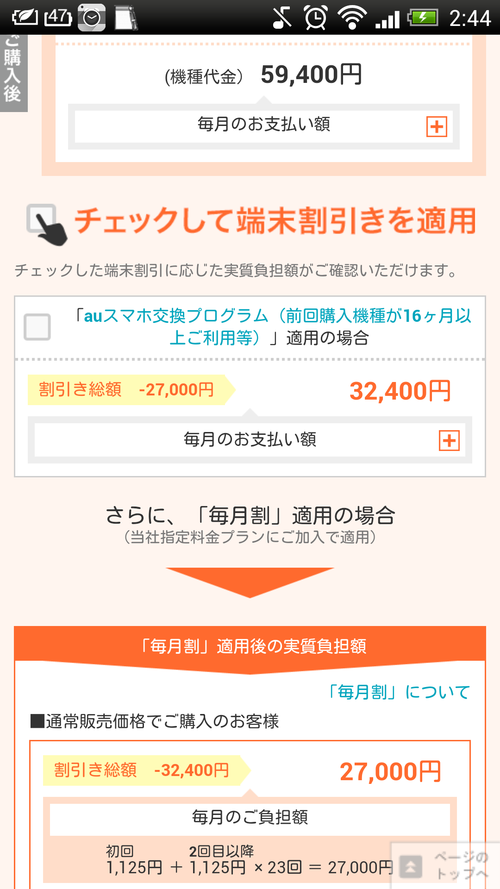Viewport: 500px width, 889px height.
Task: Tap ページのトップへ to return to top
Action: (446, 865)
